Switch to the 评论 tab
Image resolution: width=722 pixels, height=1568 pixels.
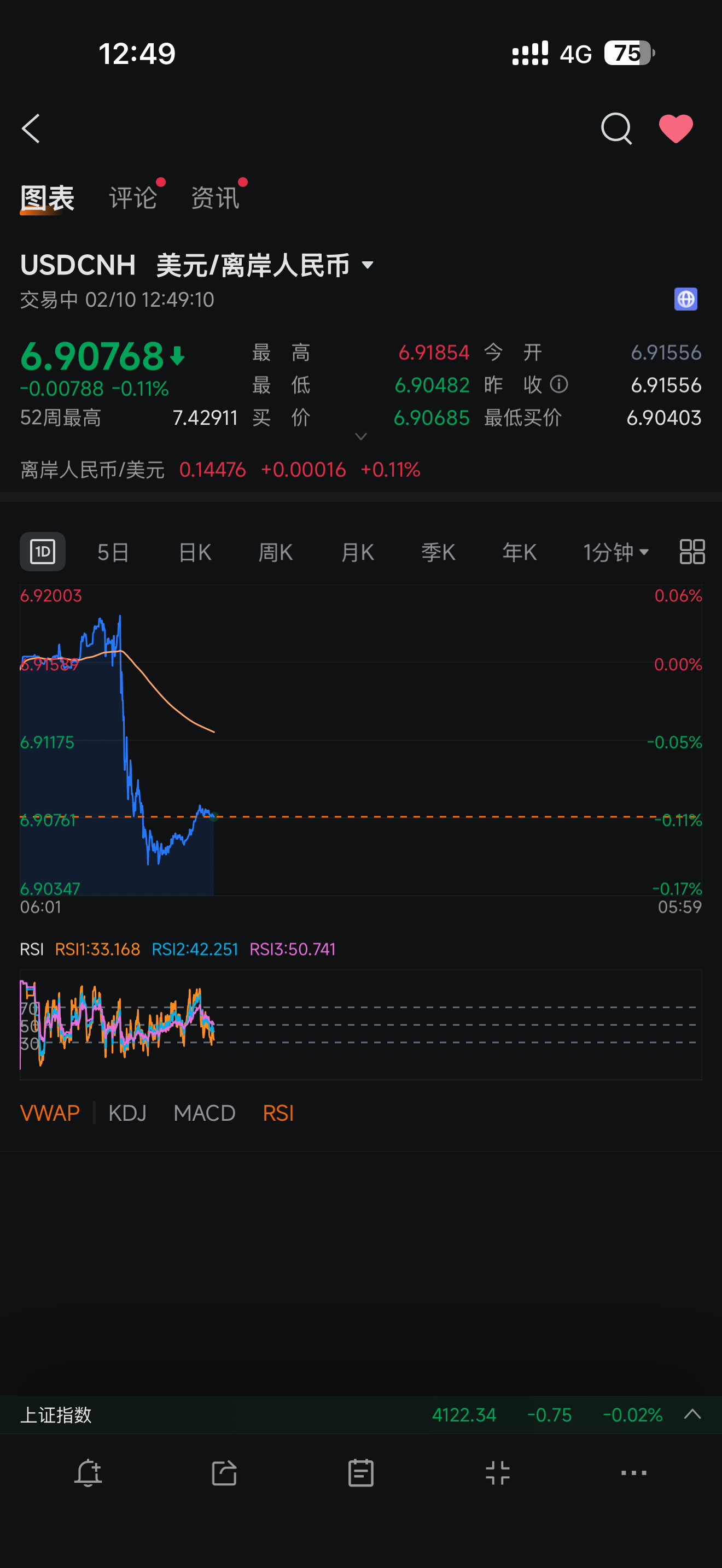133,198
